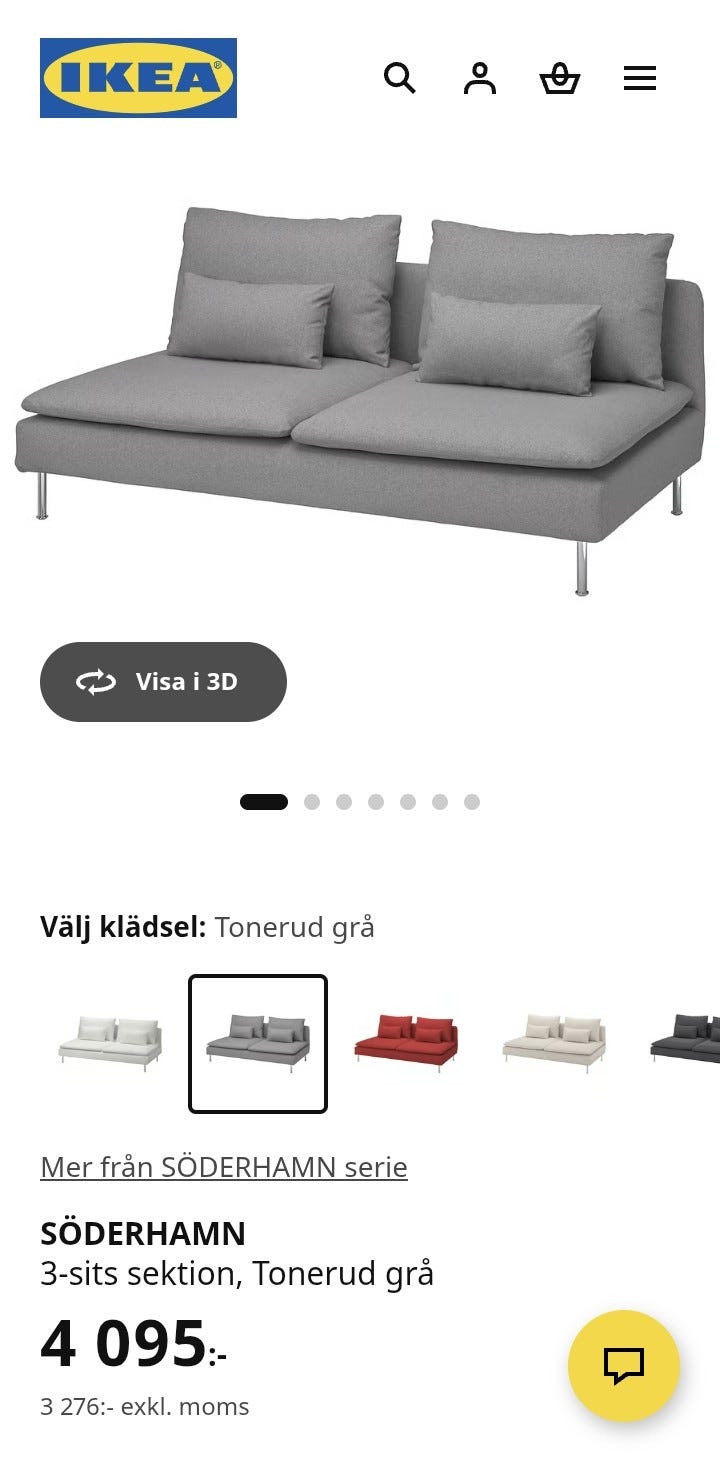Activate Visa i 3D view
Screen dimensions: 720x1457
[x=163, y=682]
